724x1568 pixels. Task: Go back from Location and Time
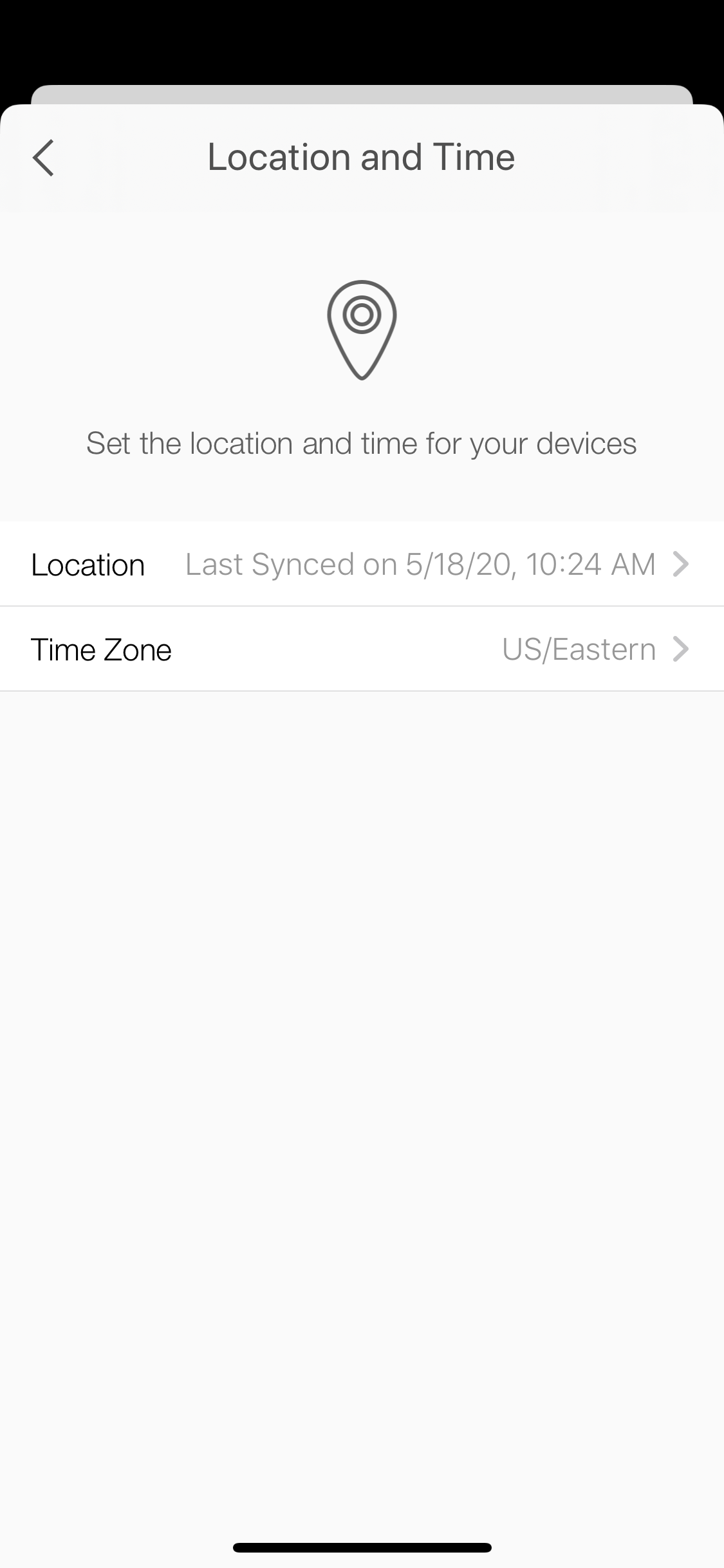[x=43, y=158]
